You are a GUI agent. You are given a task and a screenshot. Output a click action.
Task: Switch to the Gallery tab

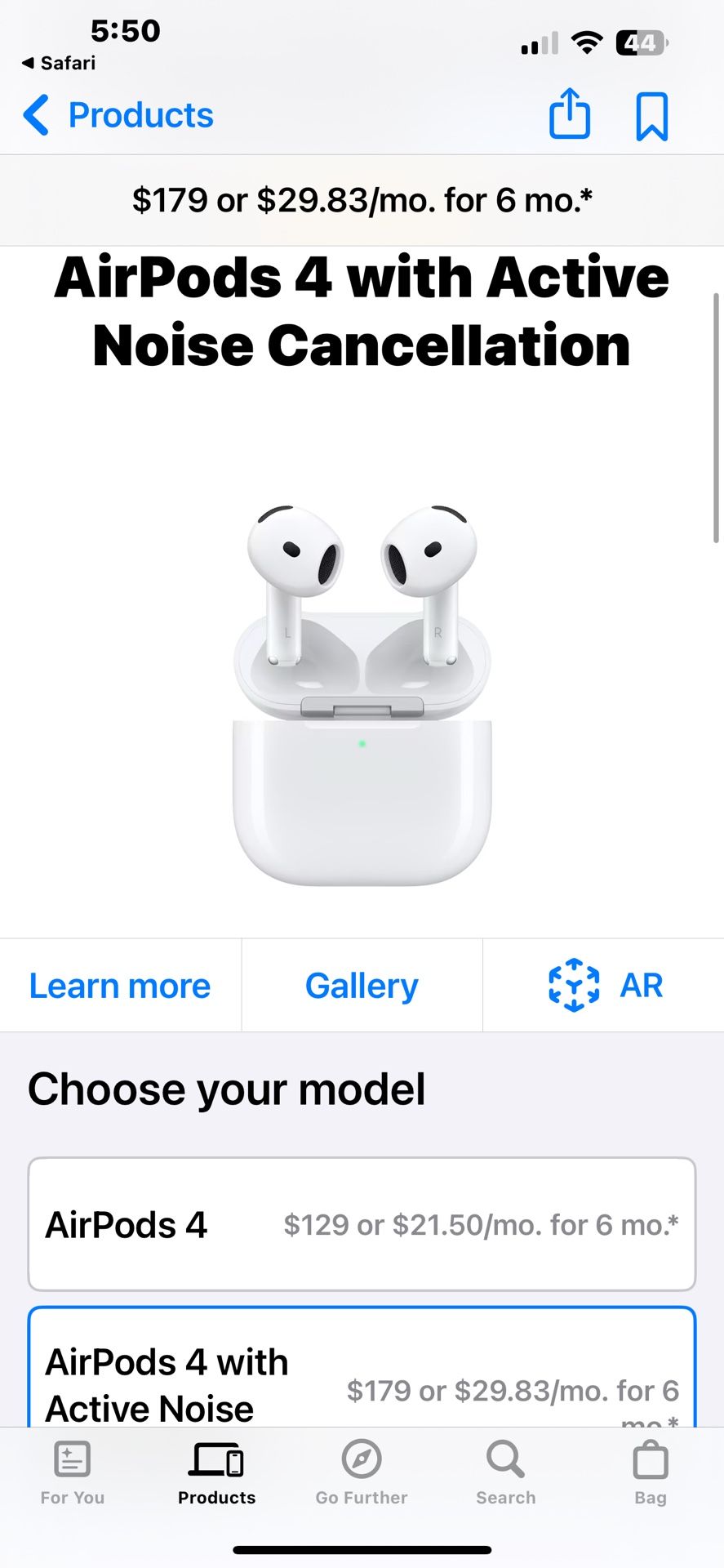(x=360, y=985)
